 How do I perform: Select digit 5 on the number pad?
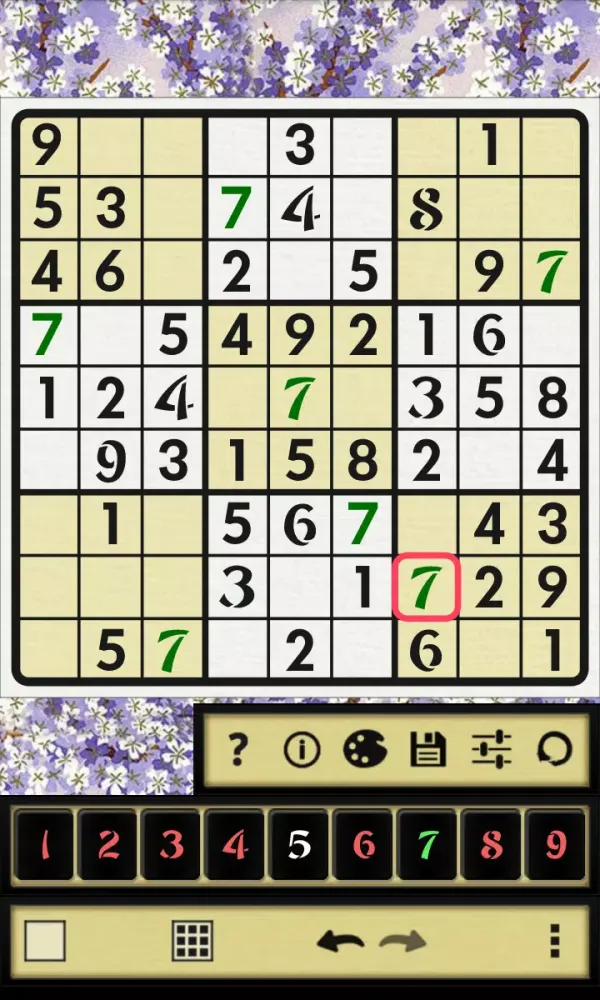click(300, 845)
